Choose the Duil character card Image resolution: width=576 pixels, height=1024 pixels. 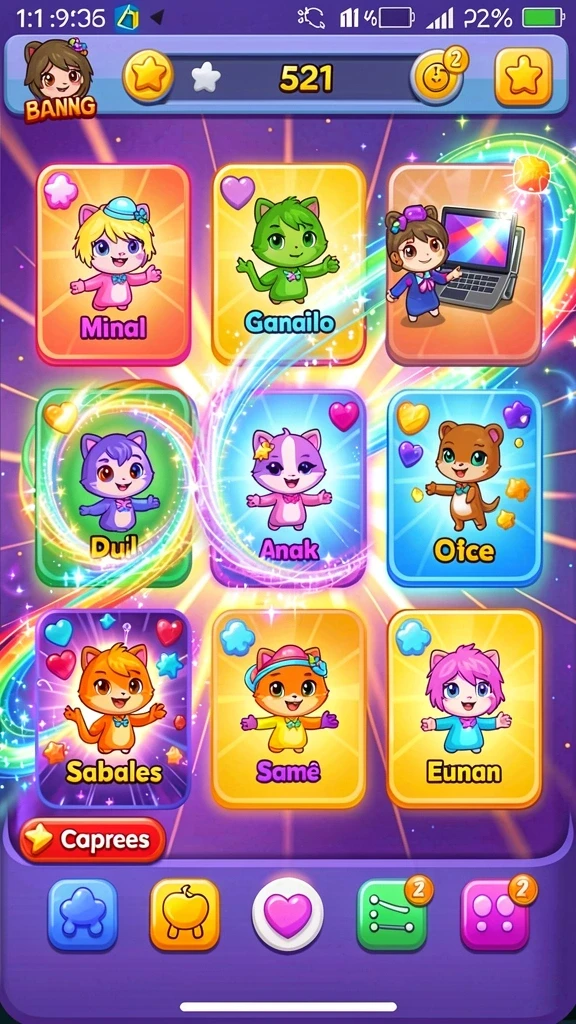point(114,488)
